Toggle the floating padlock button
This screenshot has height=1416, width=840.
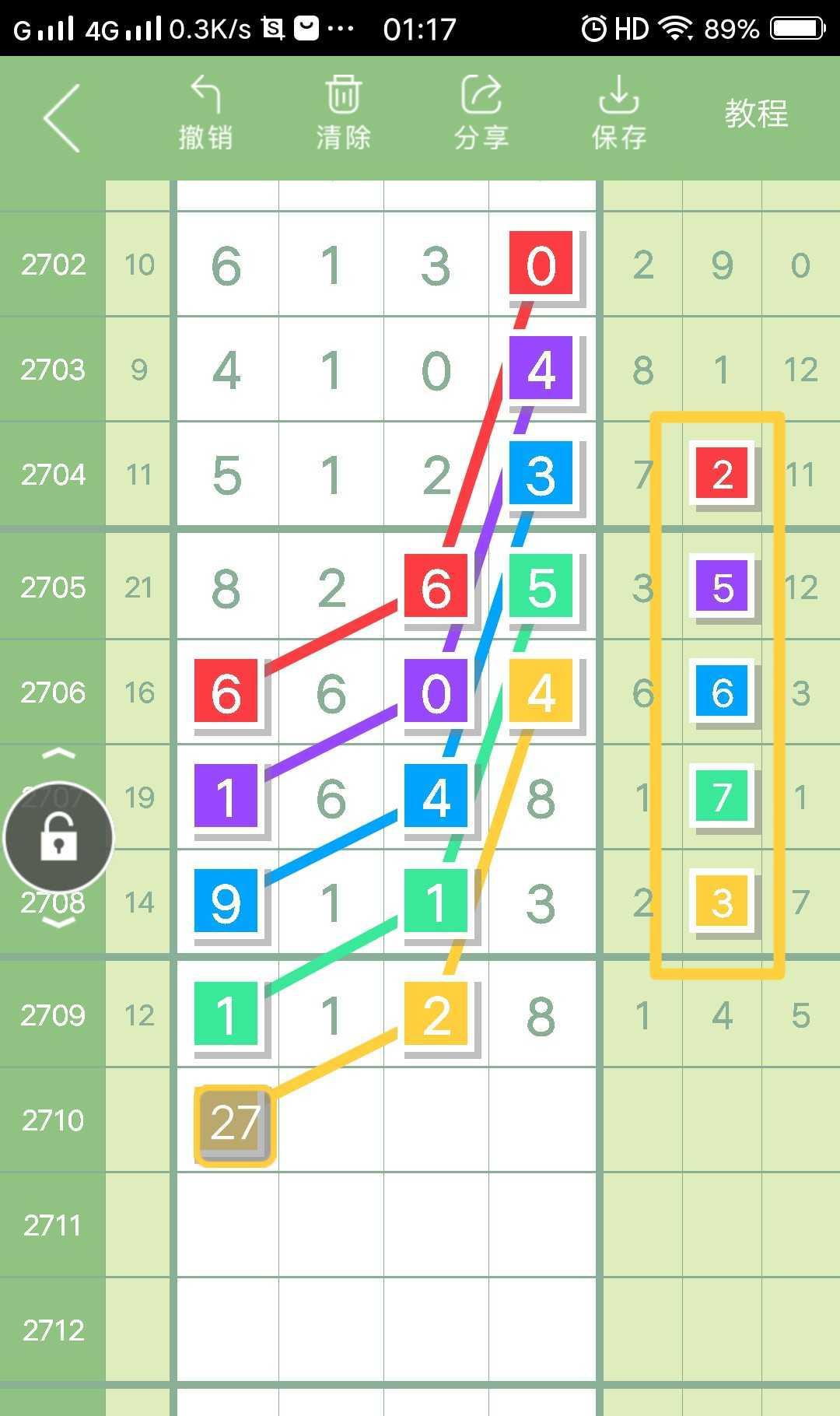(59, 837)
